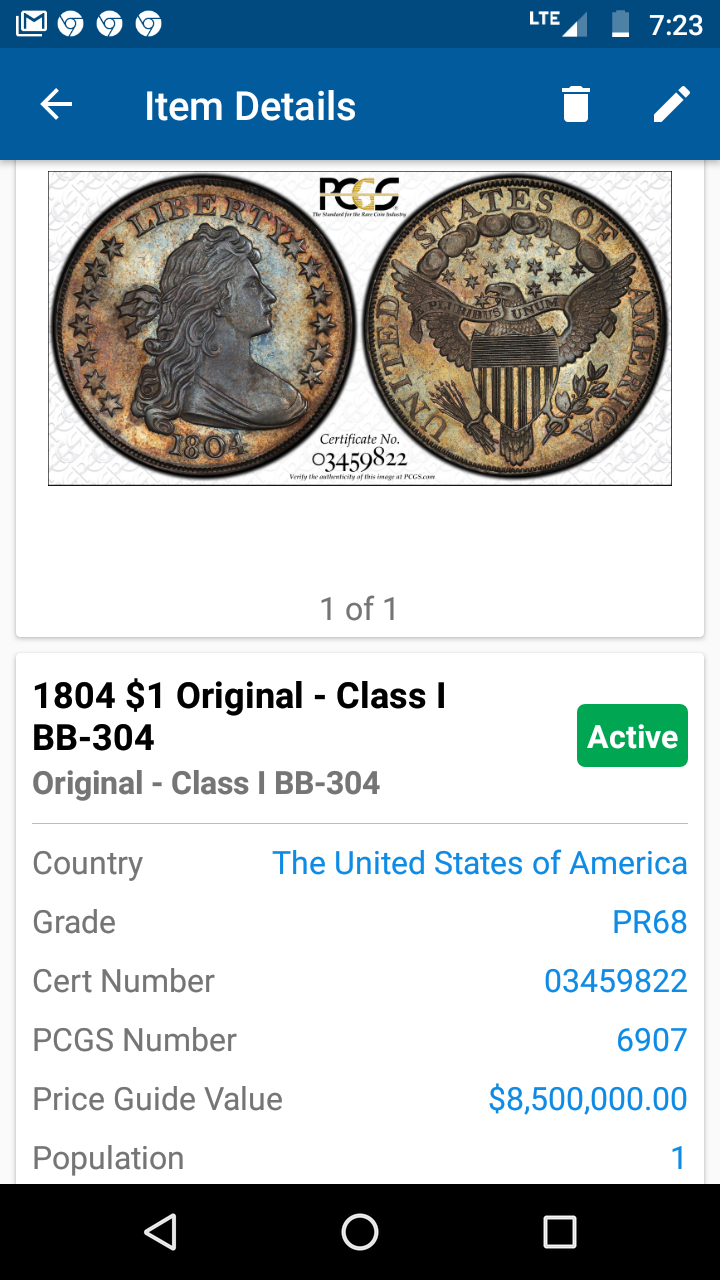
Task: Open the 1804 dollar coin image
Action: [x=360, y=328]
